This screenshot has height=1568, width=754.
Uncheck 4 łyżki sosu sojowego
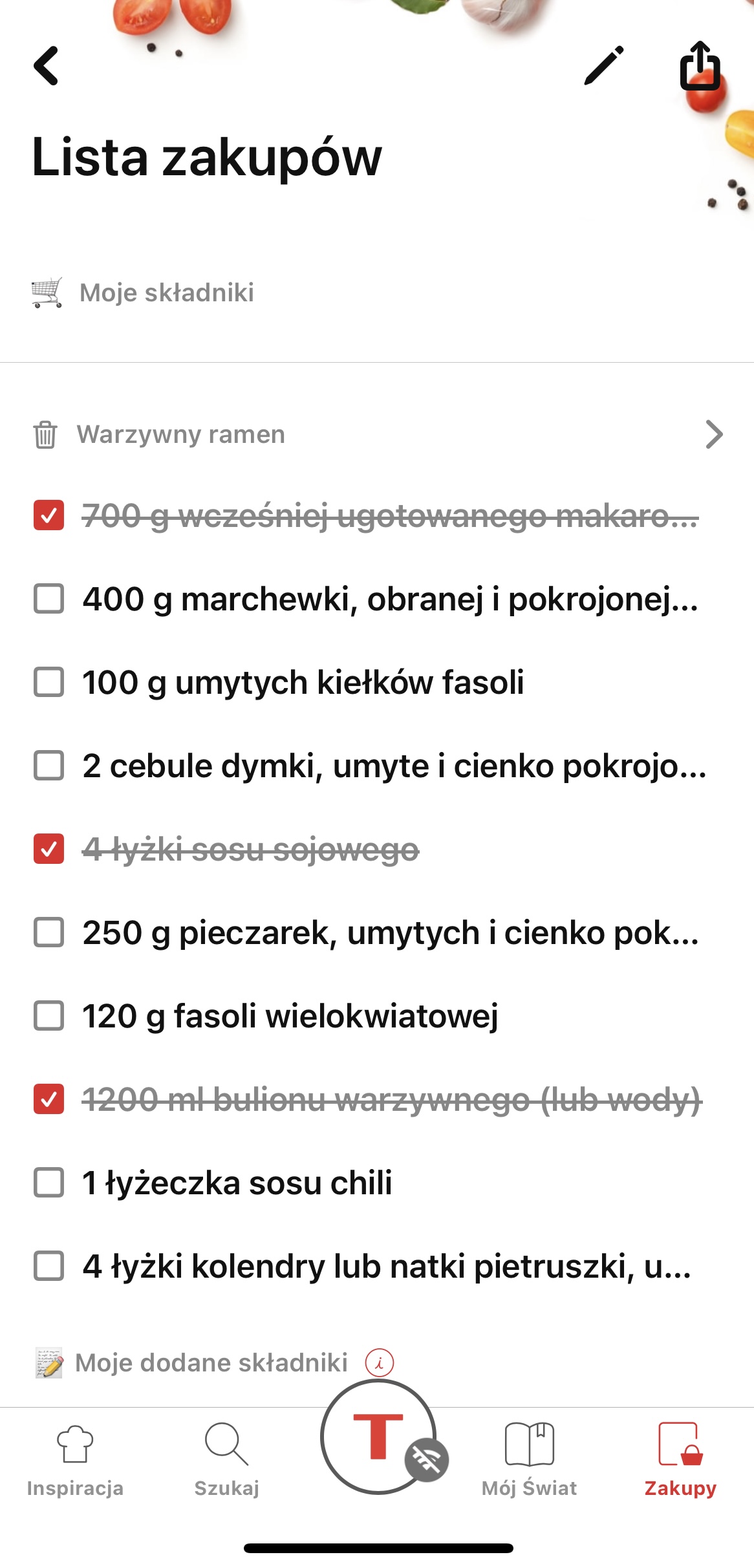(49, 849)
